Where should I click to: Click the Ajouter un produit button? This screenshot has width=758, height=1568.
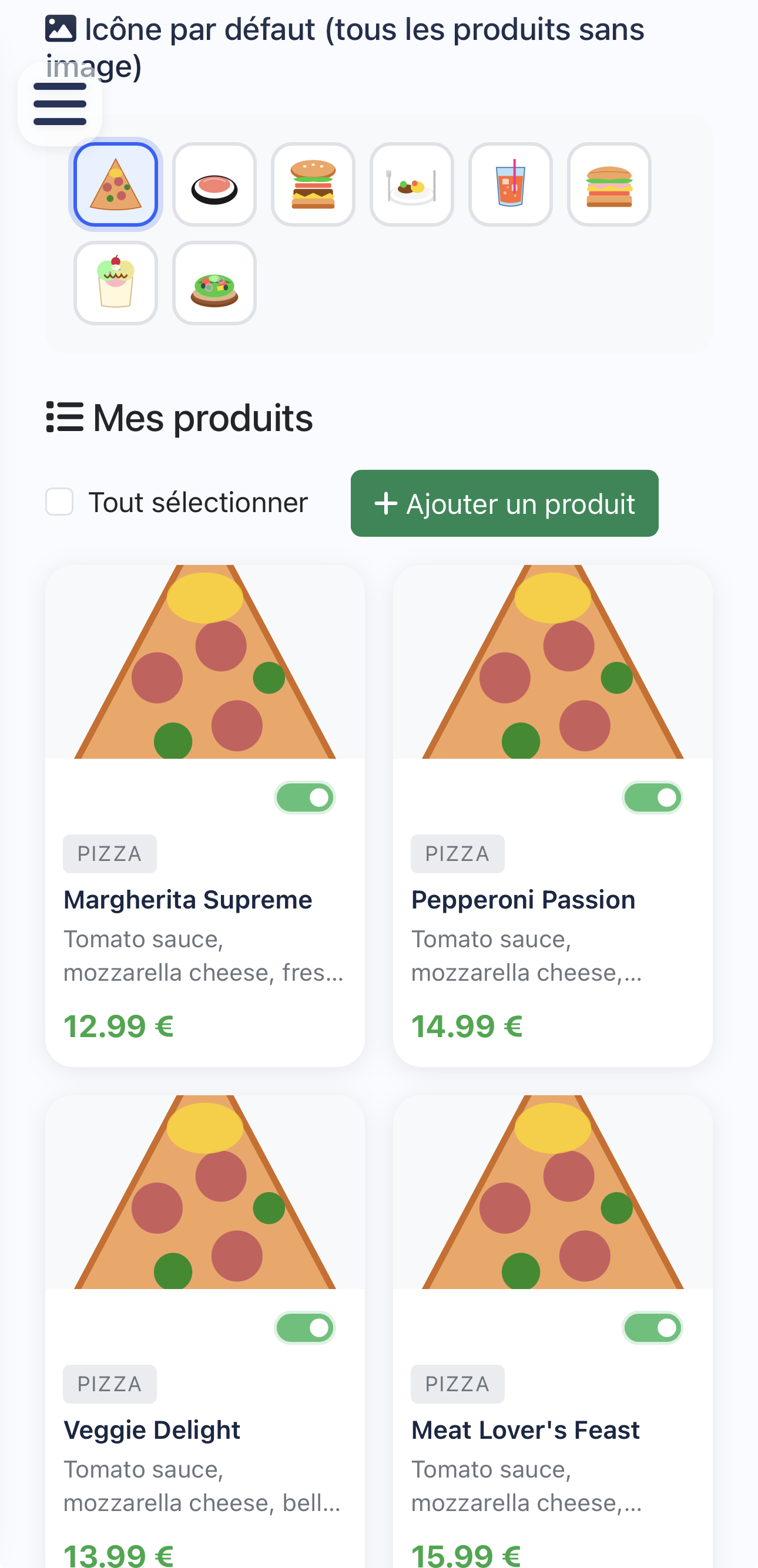tap(504, 503)
